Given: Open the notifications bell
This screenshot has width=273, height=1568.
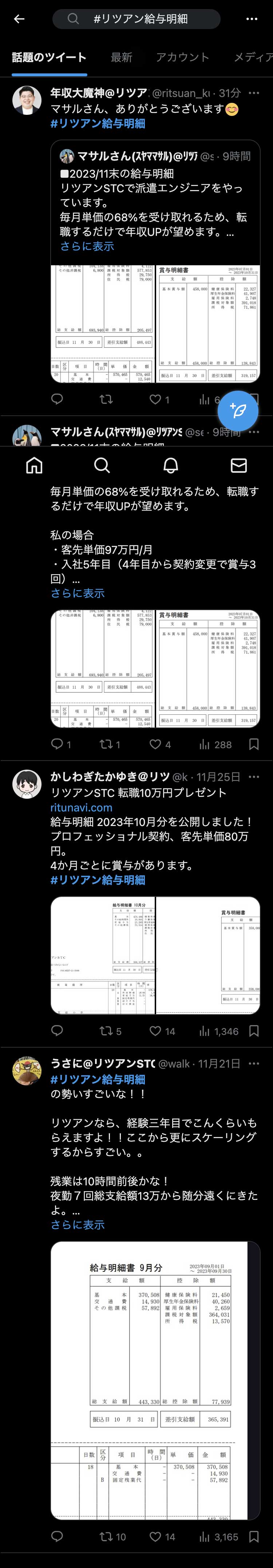Looking at the screenshot, I should pos(171,465).
